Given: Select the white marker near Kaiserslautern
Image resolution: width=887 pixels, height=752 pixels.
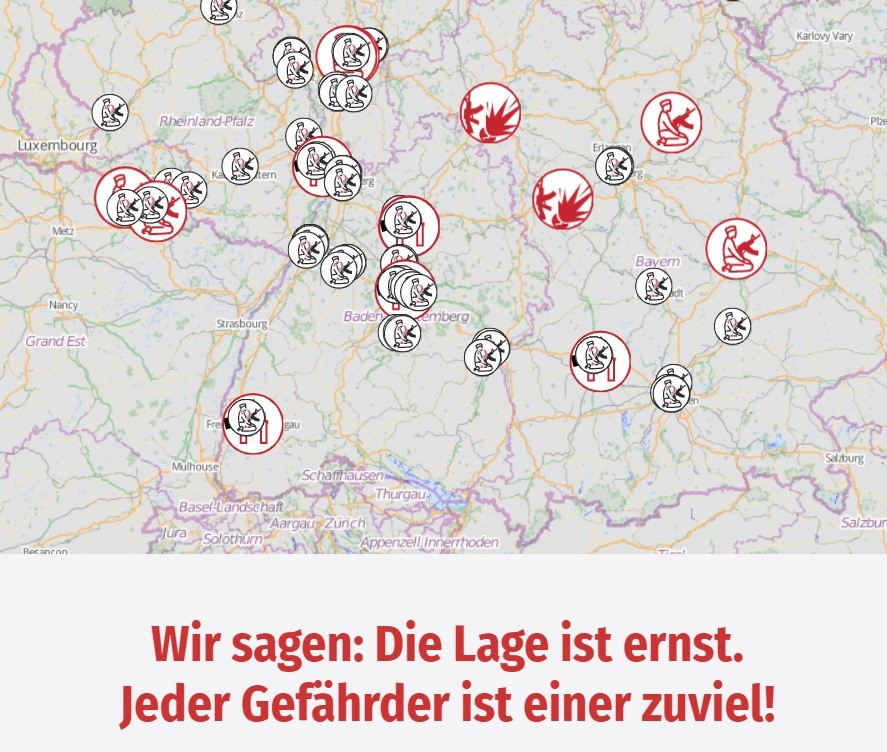Looking at the screenshot, I should [x=240, y=166].
